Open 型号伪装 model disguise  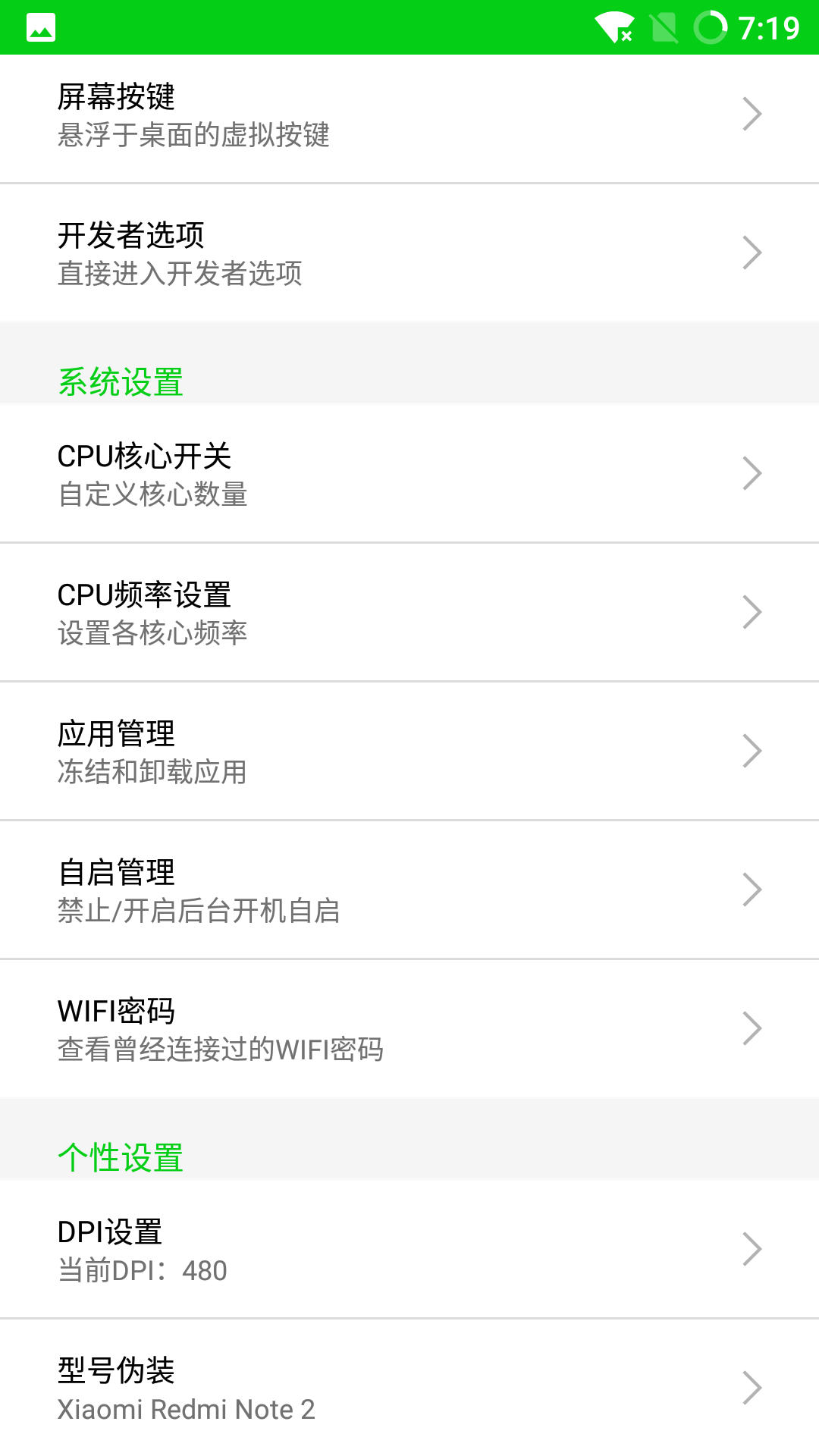(409, 1389)
